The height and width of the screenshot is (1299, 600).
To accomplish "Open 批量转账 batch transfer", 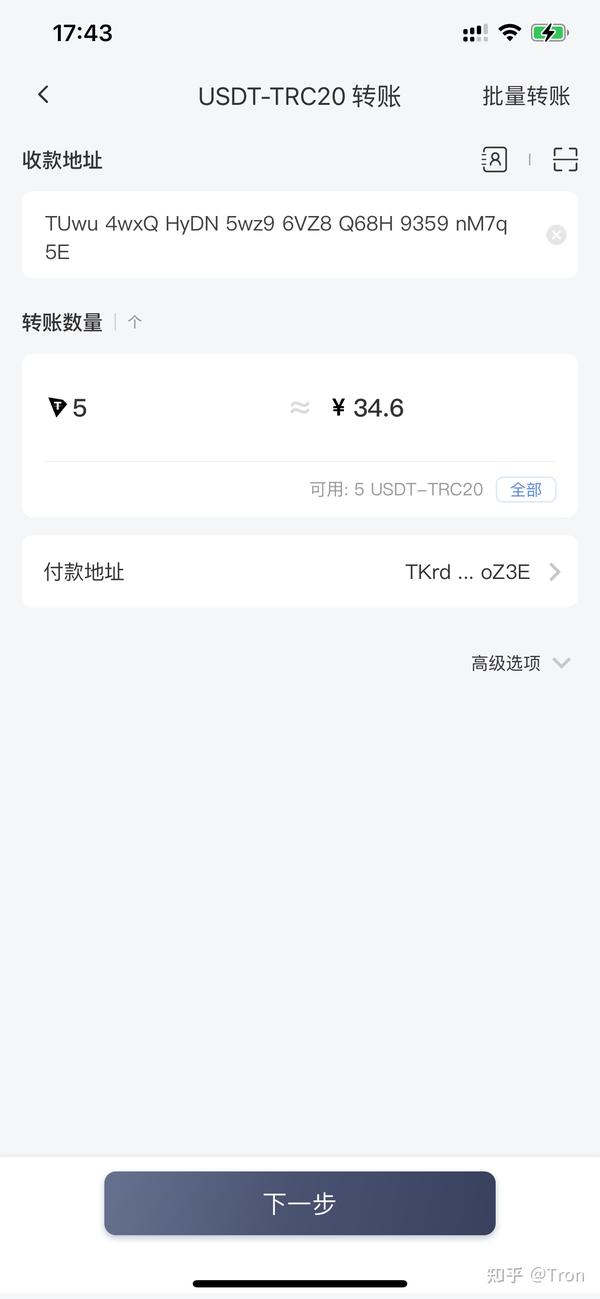I will coord(526,96).
